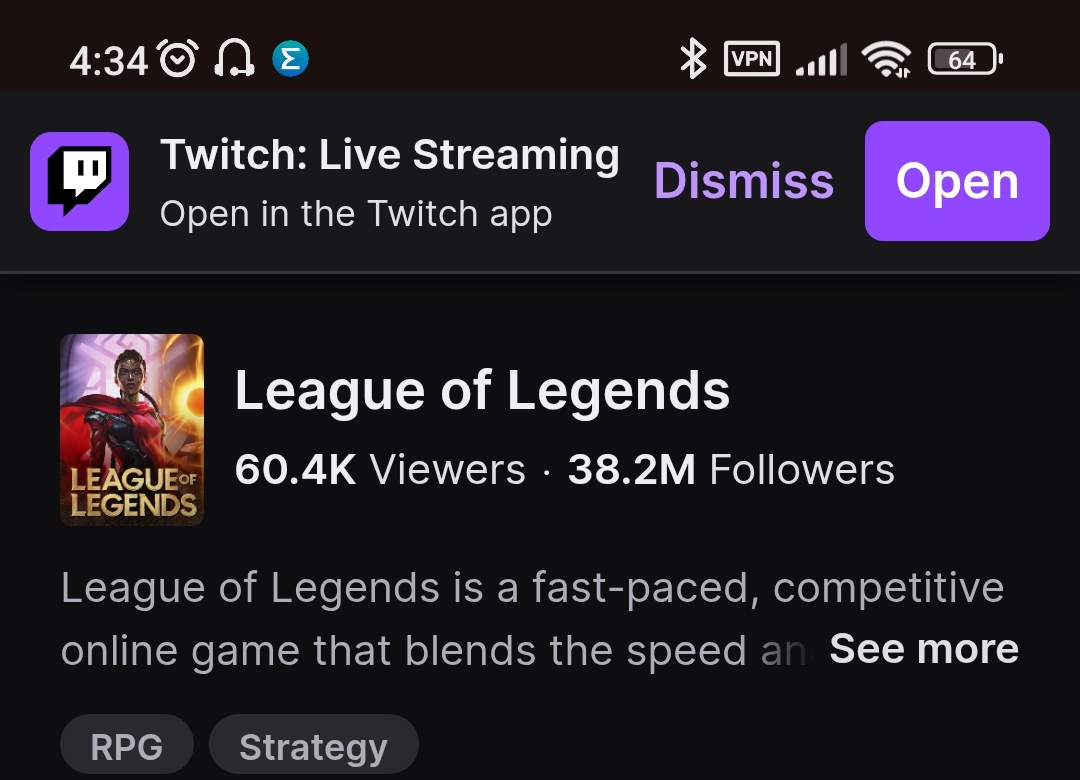Expand description with See more
This screenshot has width=1080, height=780.
click(923, 649)
